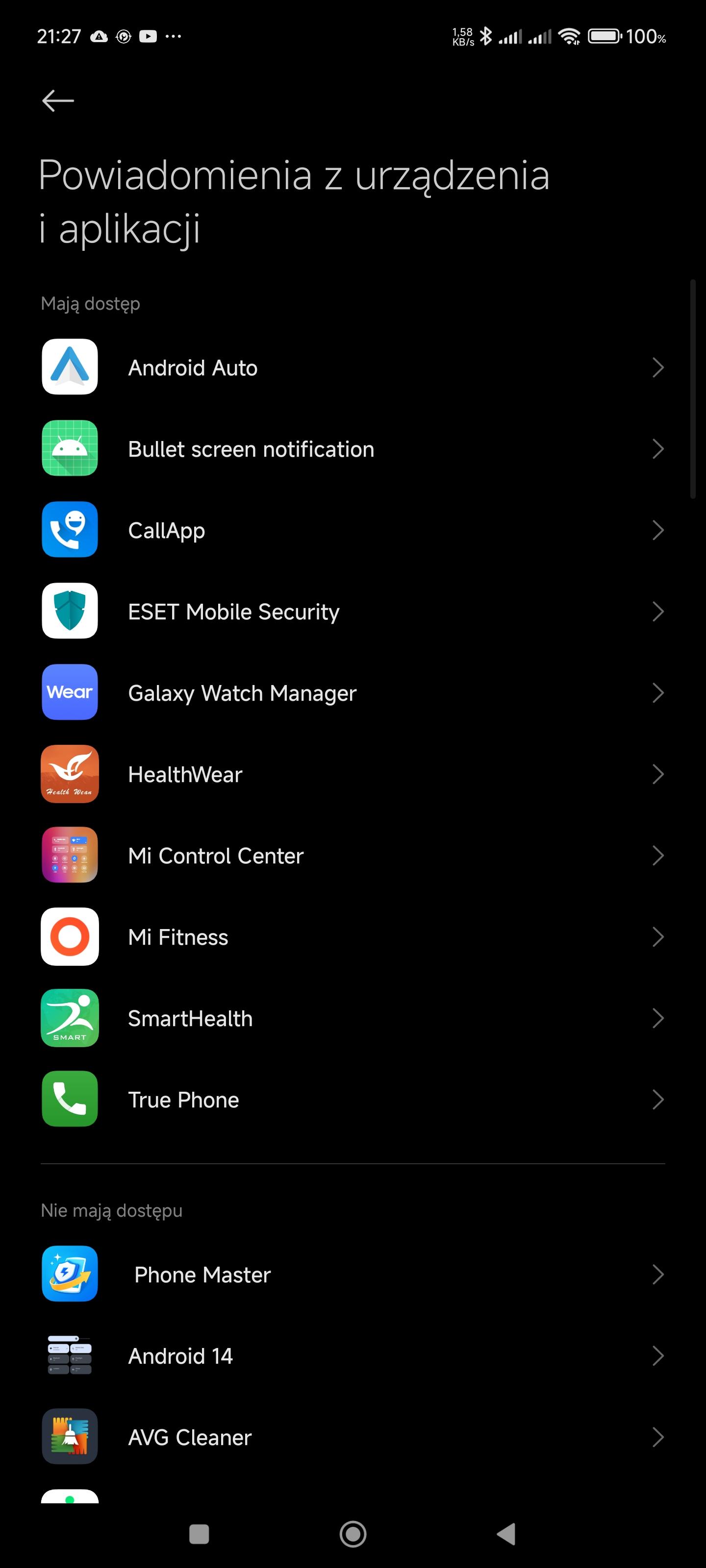Open SmartHealth notification access

(352, 1018)
